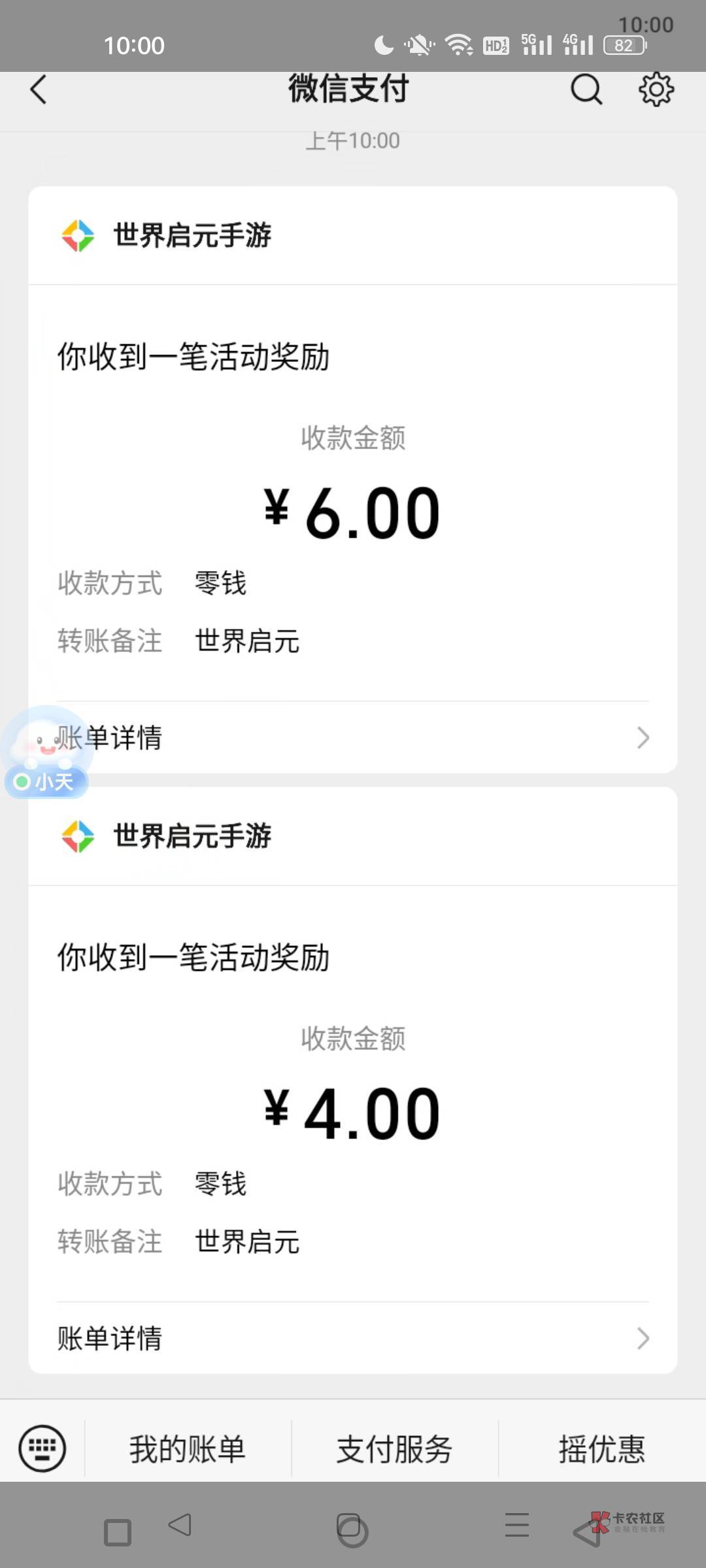
Task: Open the 我的账单 menu
Action: tap(187, 1448)
